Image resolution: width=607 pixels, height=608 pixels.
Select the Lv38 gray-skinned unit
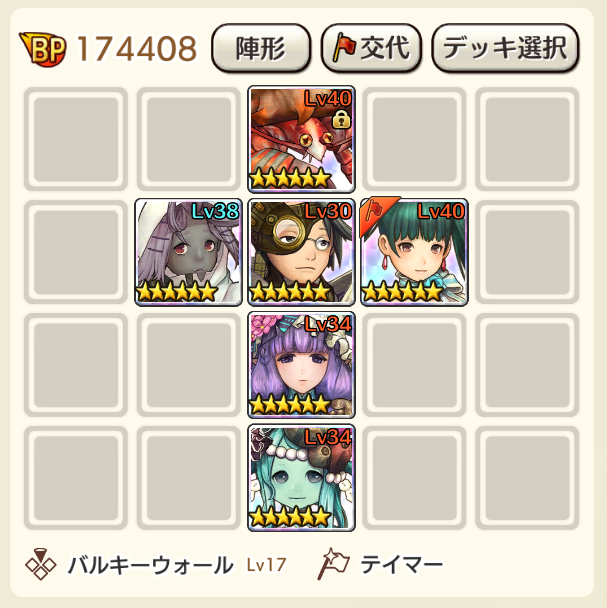tap(189, 252)
